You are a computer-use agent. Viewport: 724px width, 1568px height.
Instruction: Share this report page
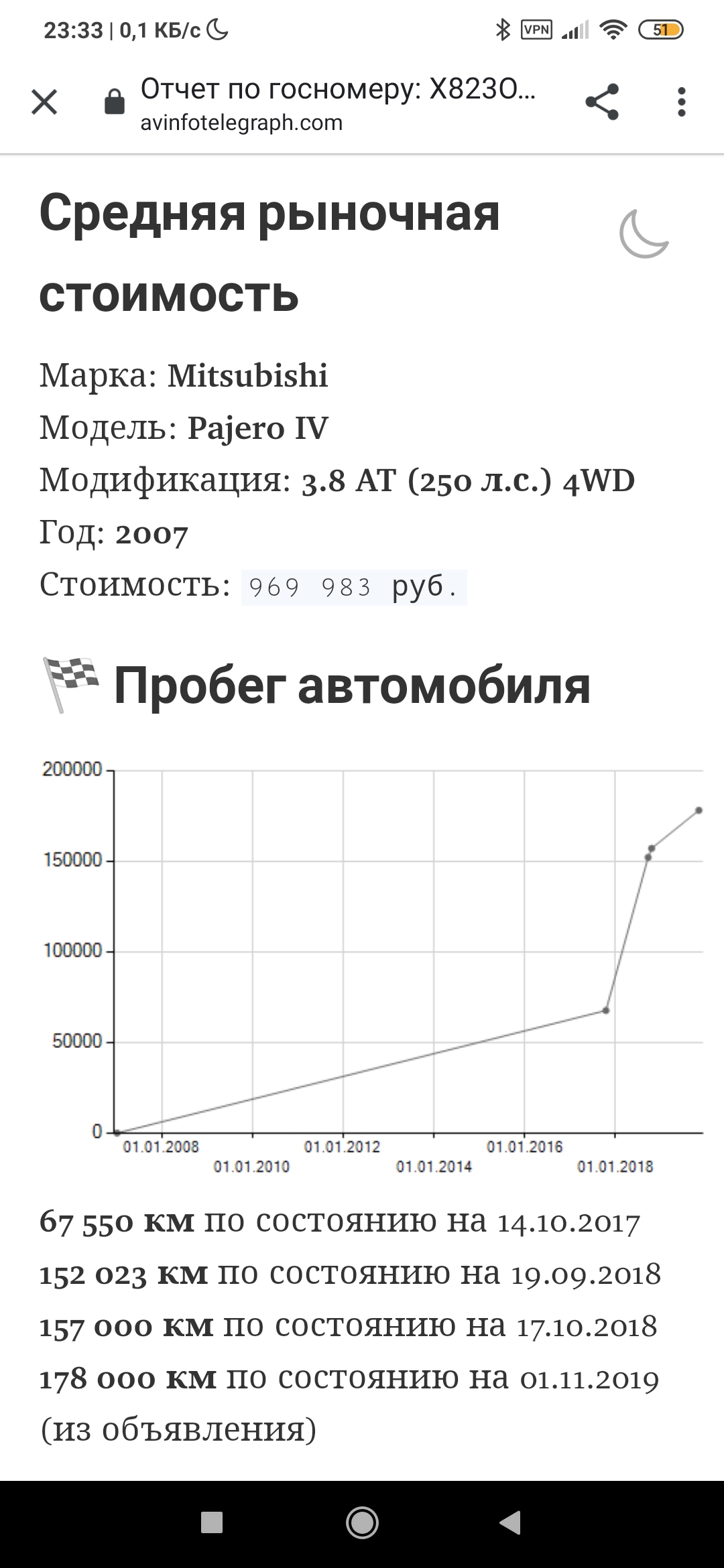point(601,103)
